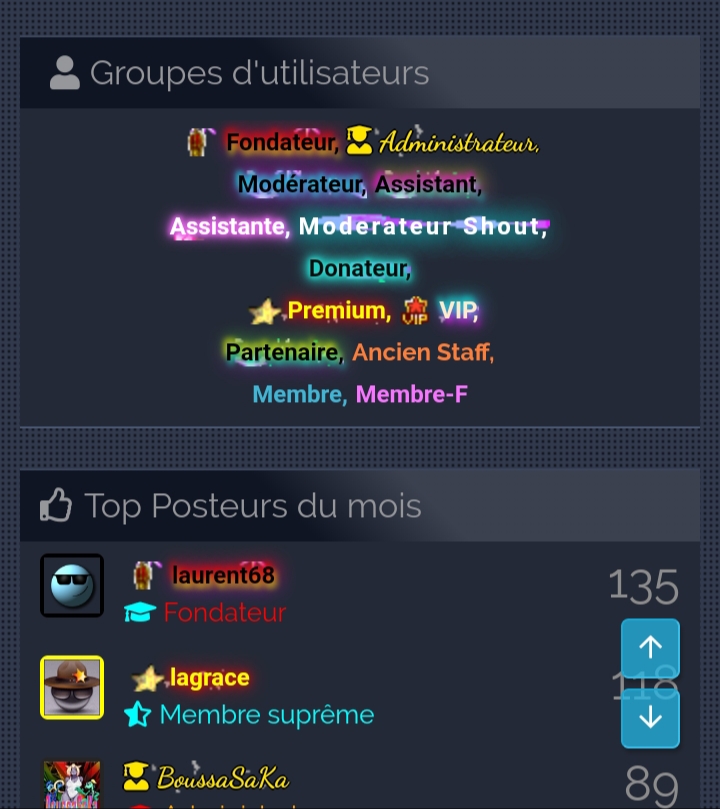Screen dimensions: 720x809
Task: View the Donateur group
Action: pos(358,269)
